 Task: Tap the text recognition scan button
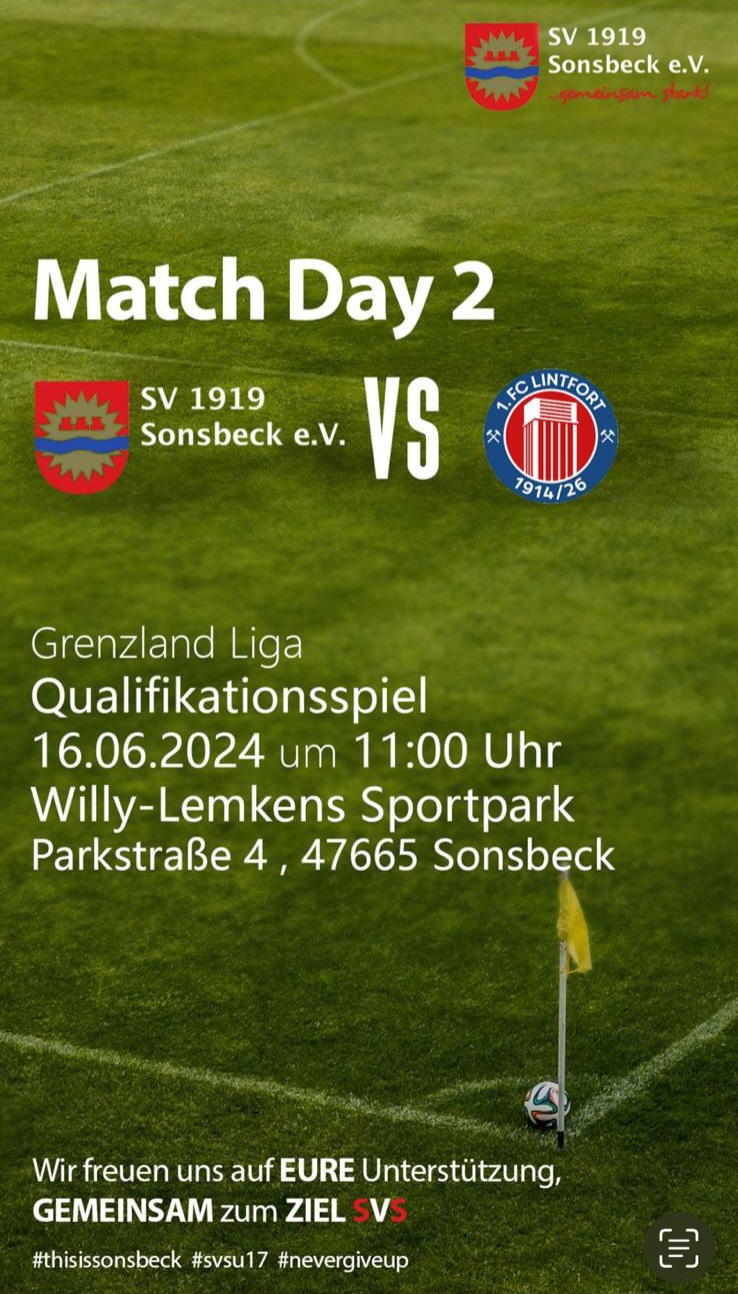pyautogui.click(x=679, y=1246)
